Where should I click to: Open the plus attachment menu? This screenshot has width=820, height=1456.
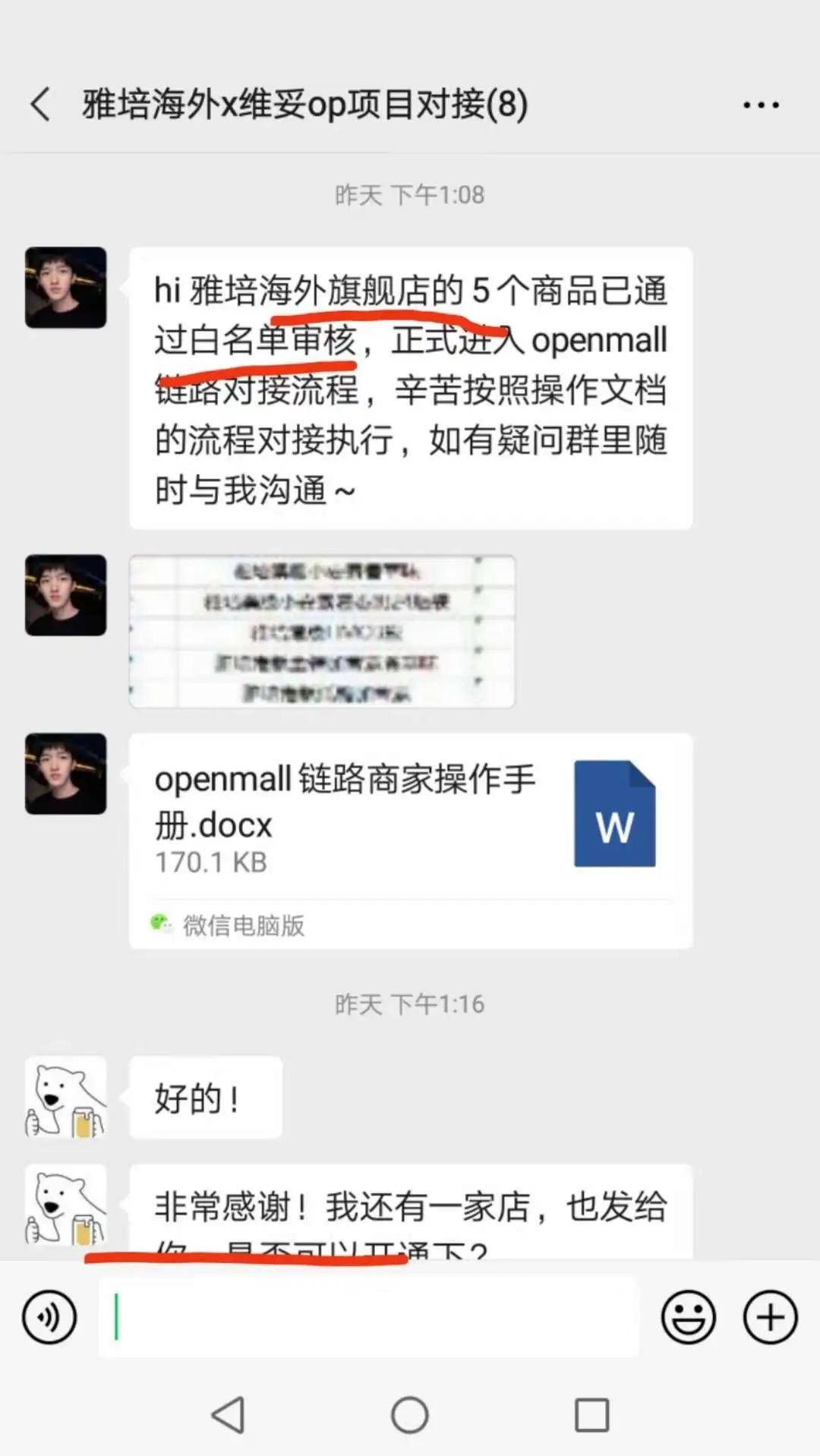click(770, 1317)
